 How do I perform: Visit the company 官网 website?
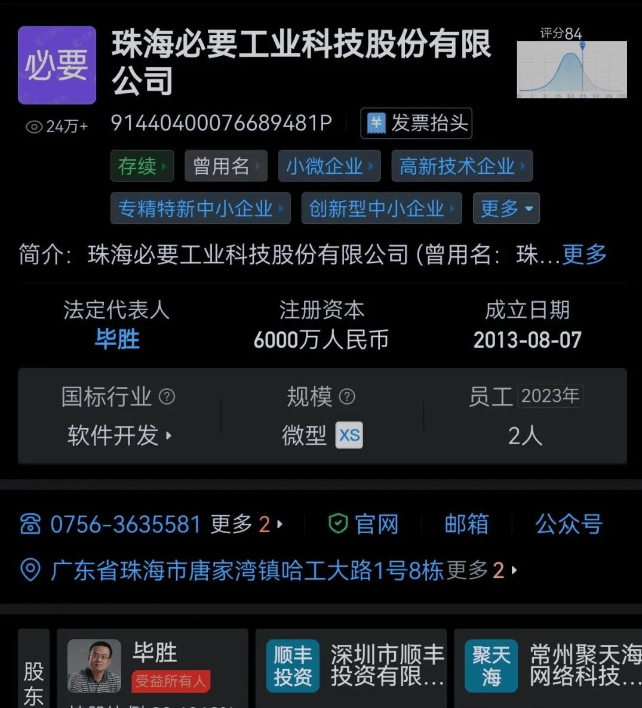(365, 524)
